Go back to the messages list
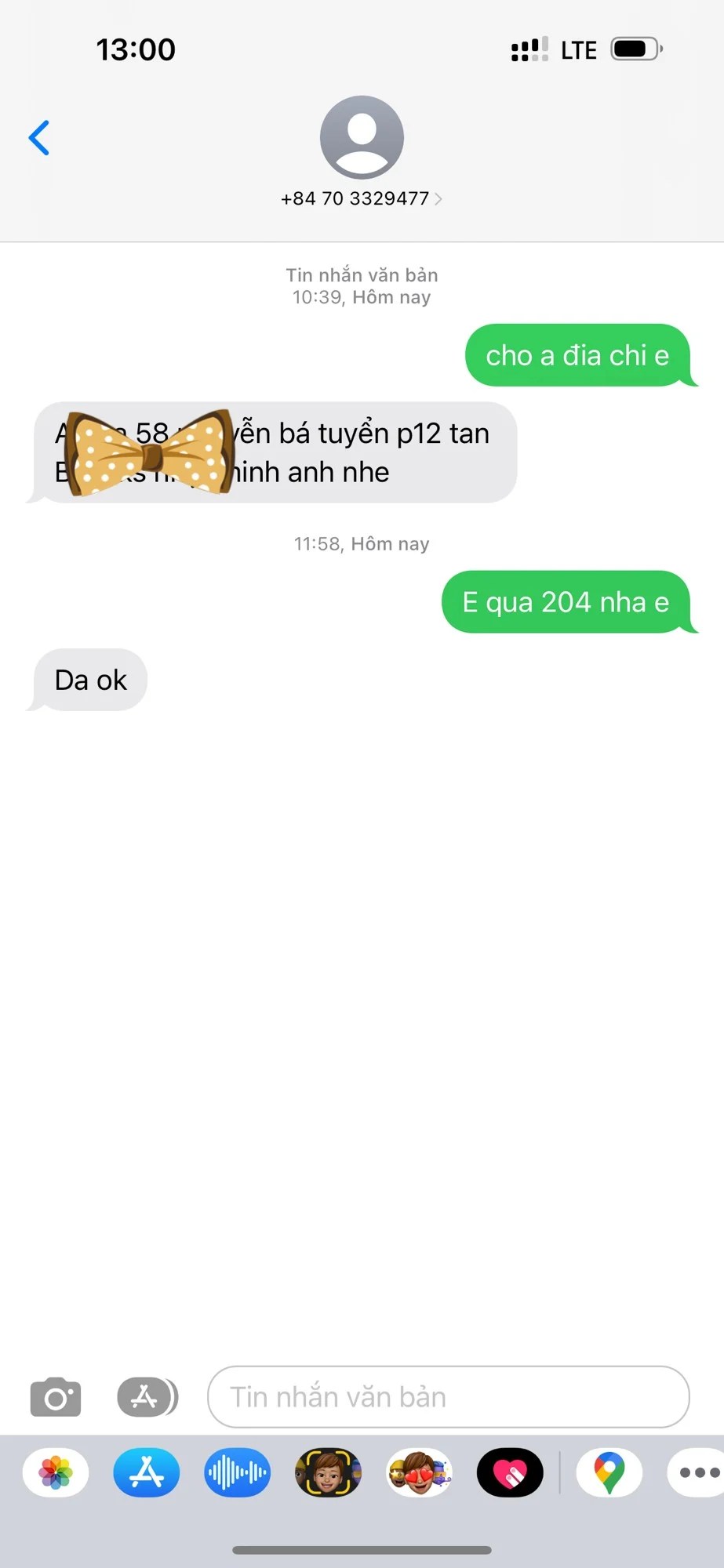The height and width of the screenshot is (1568, 724). point(39,138)
